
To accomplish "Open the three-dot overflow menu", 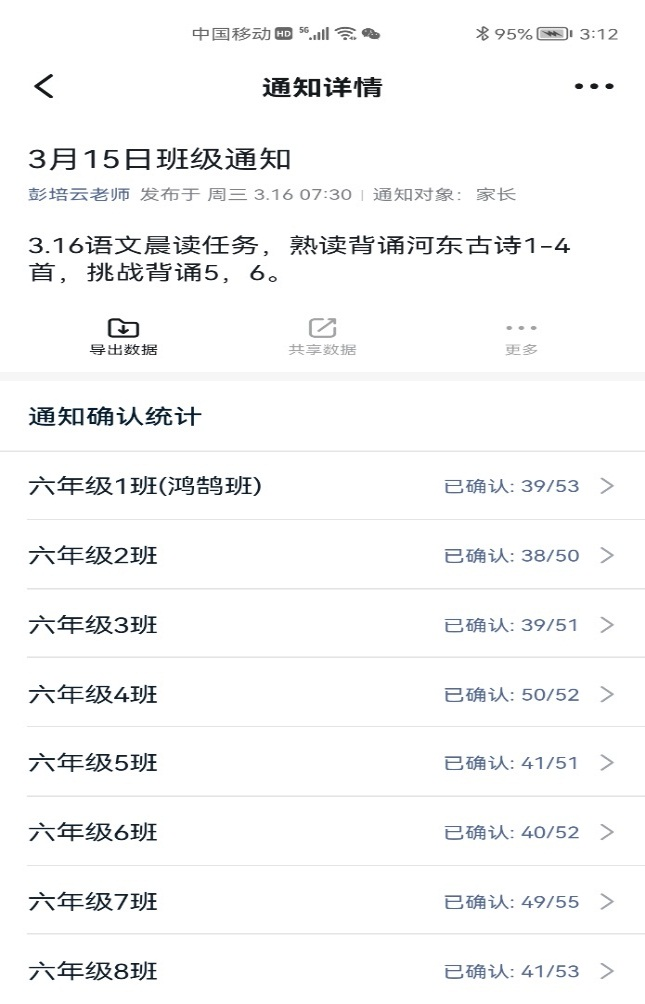I will (594, 87).
